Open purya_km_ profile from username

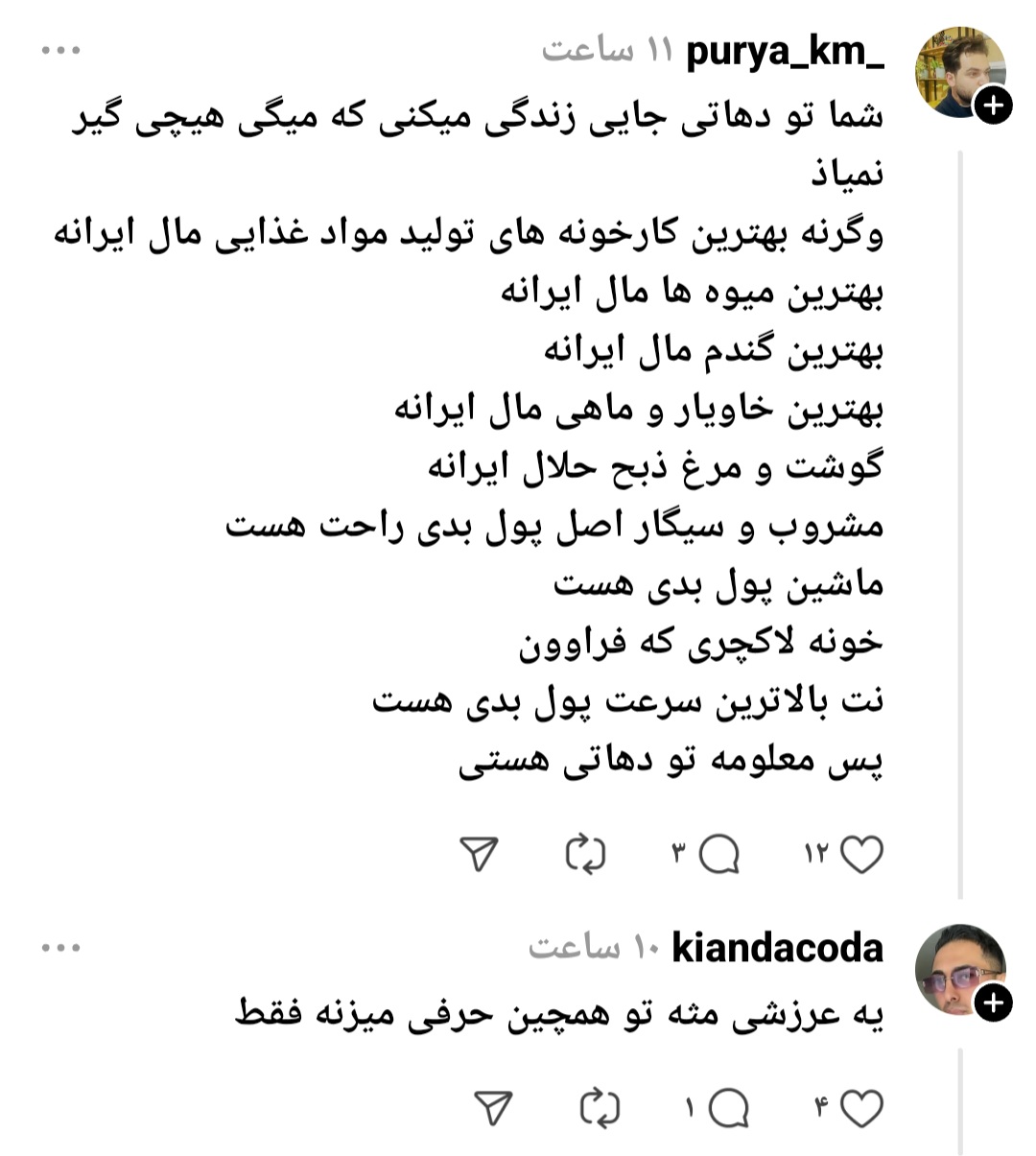pos(785,52)
